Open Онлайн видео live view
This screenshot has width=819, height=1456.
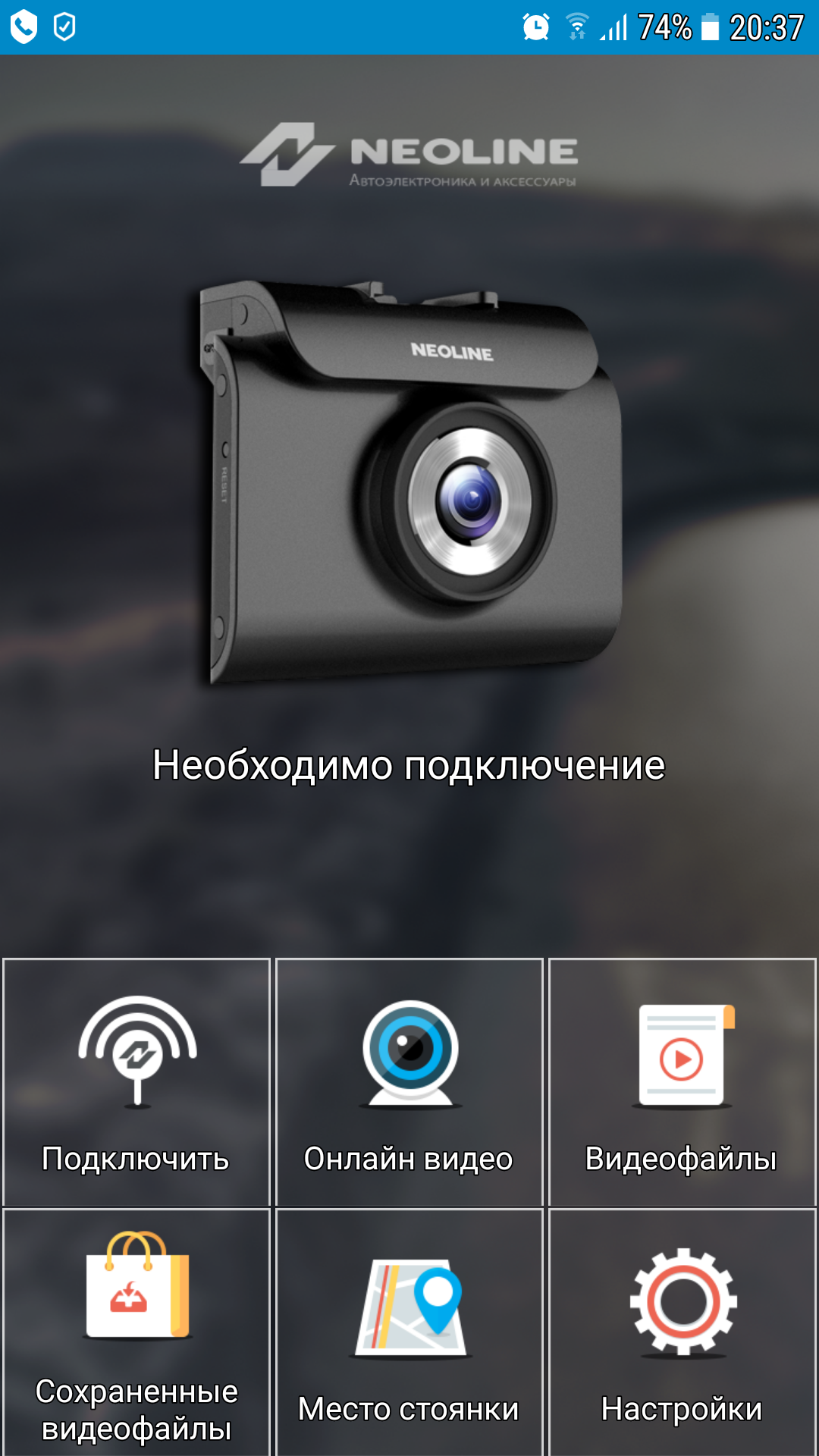pos(409,1082)
